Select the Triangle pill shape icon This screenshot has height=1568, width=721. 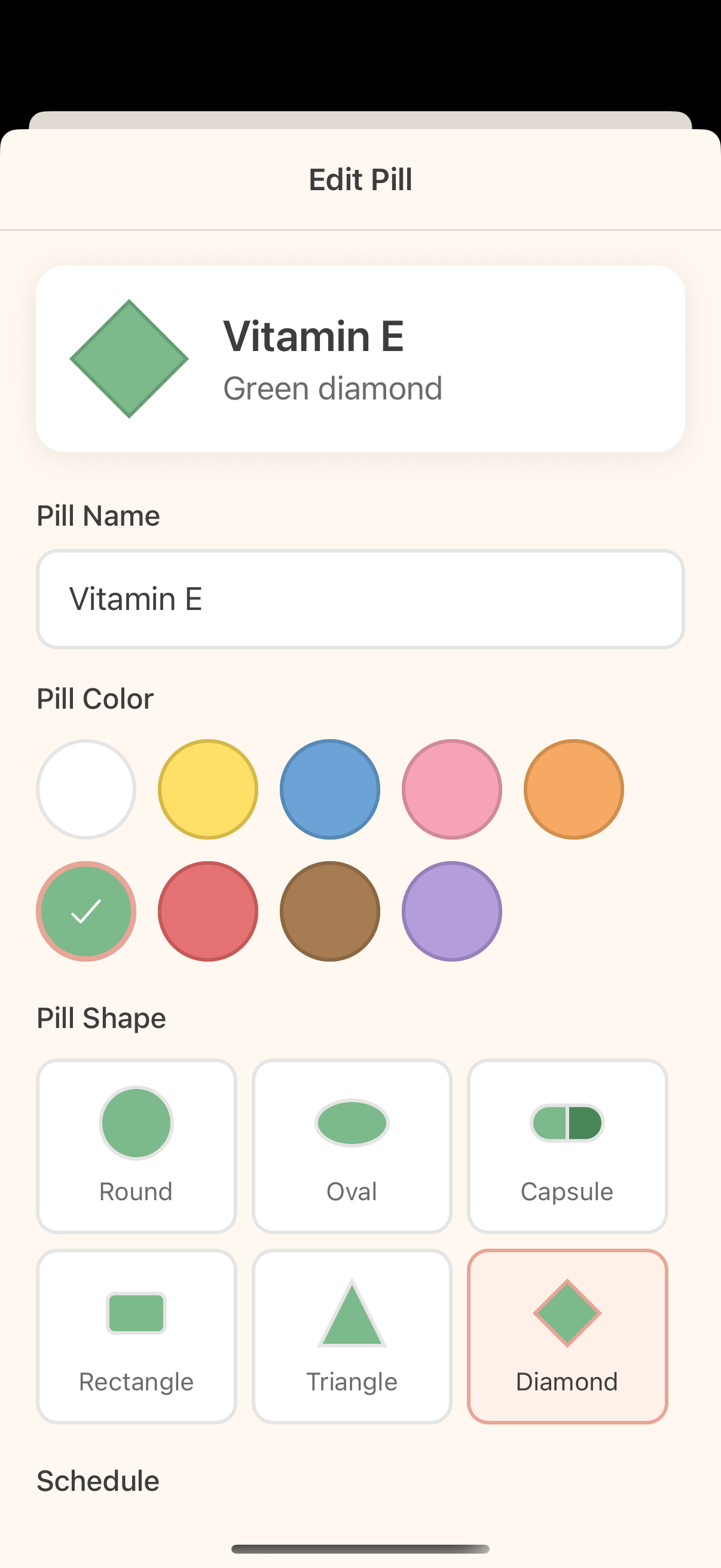pos(352,1308)
